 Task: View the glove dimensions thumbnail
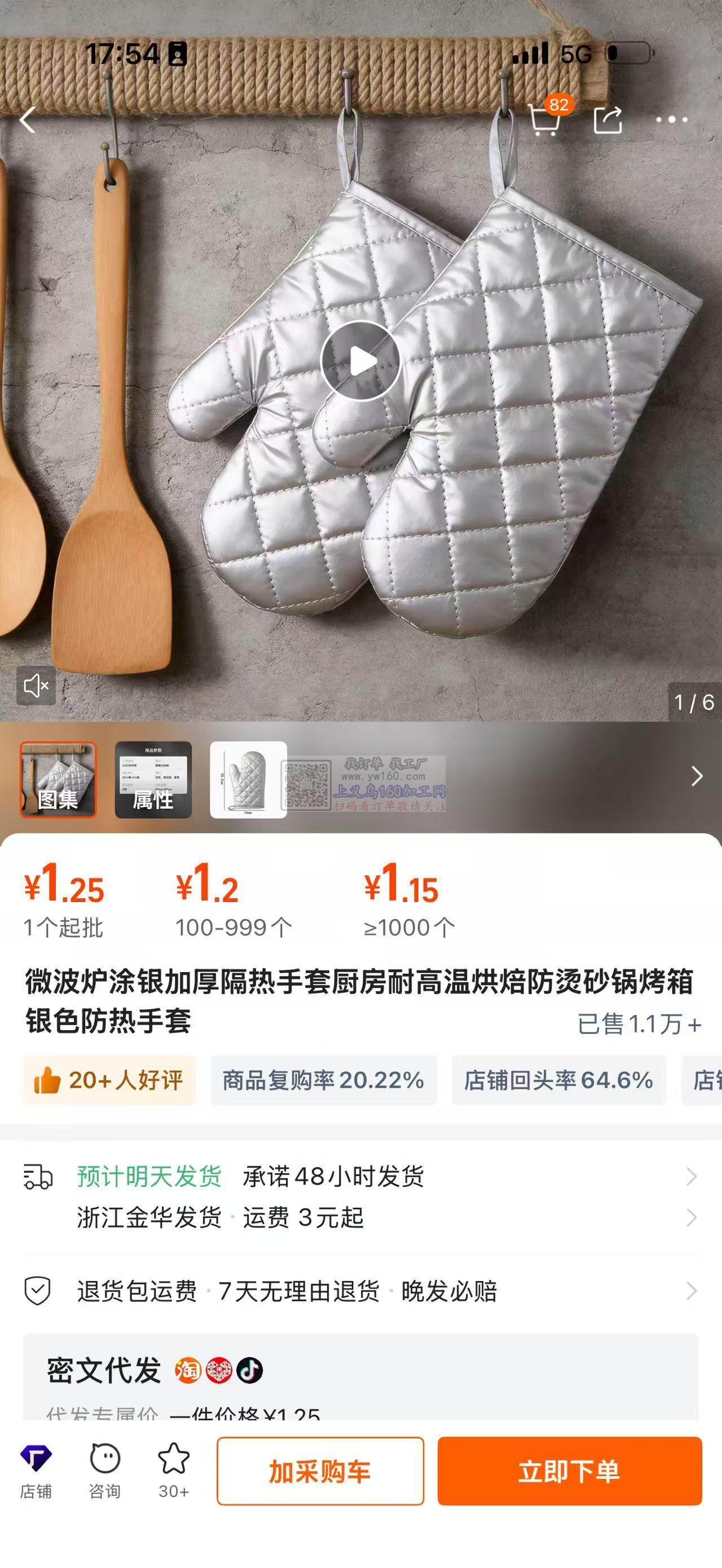click(x=248, y=779)
